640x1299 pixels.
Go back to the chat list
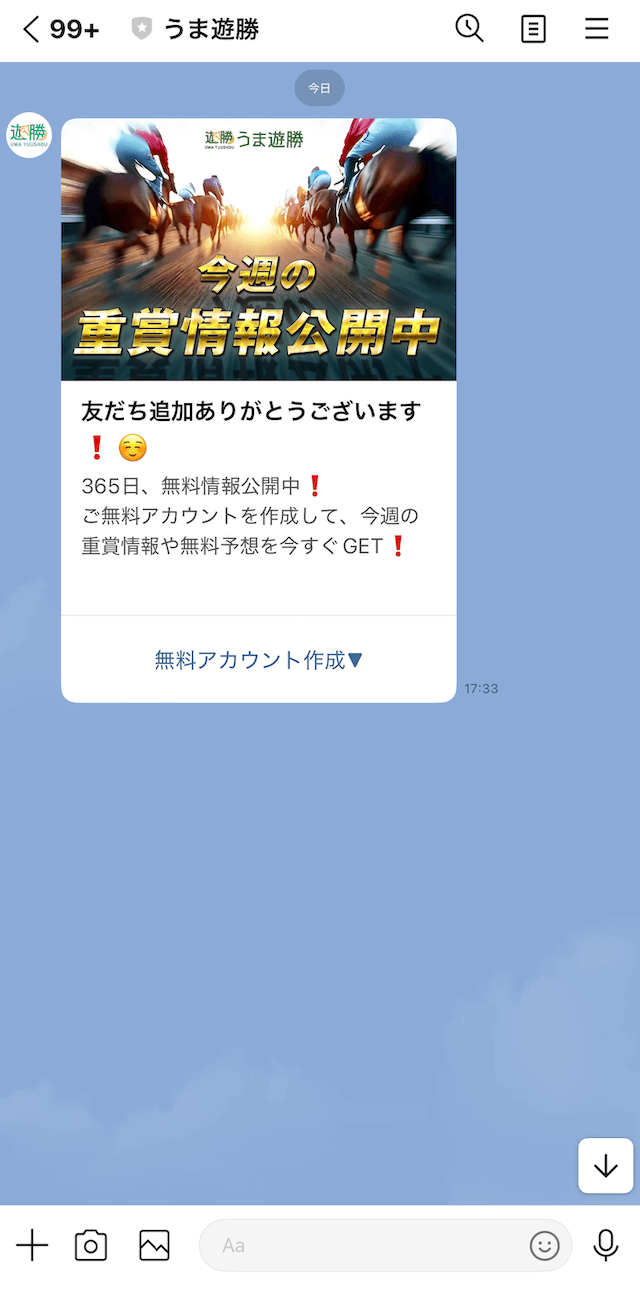pyautogui.click(x=32, y=29)
